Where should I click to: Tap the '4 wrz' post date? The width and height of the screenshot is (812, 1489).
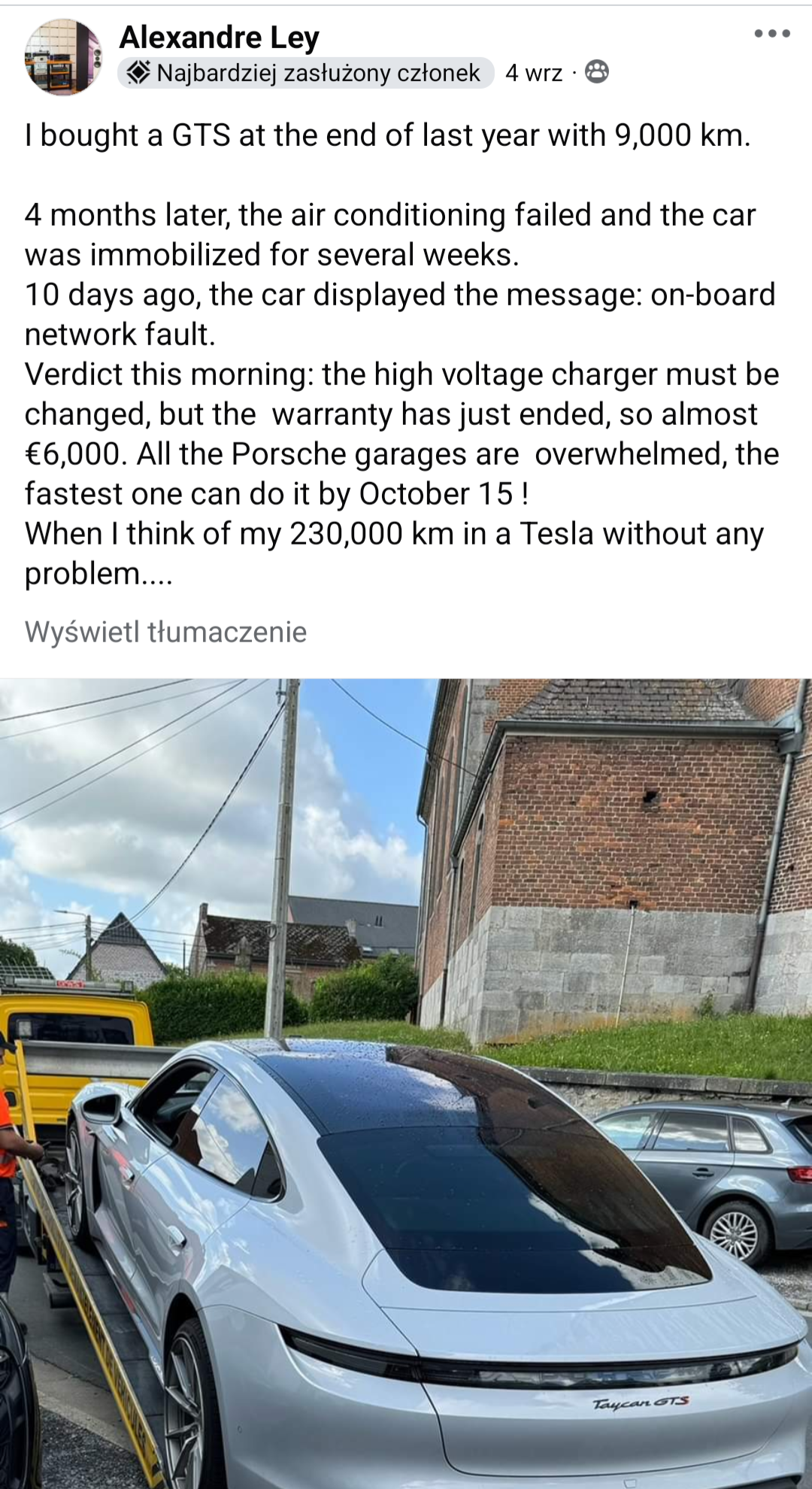(534, 73)
